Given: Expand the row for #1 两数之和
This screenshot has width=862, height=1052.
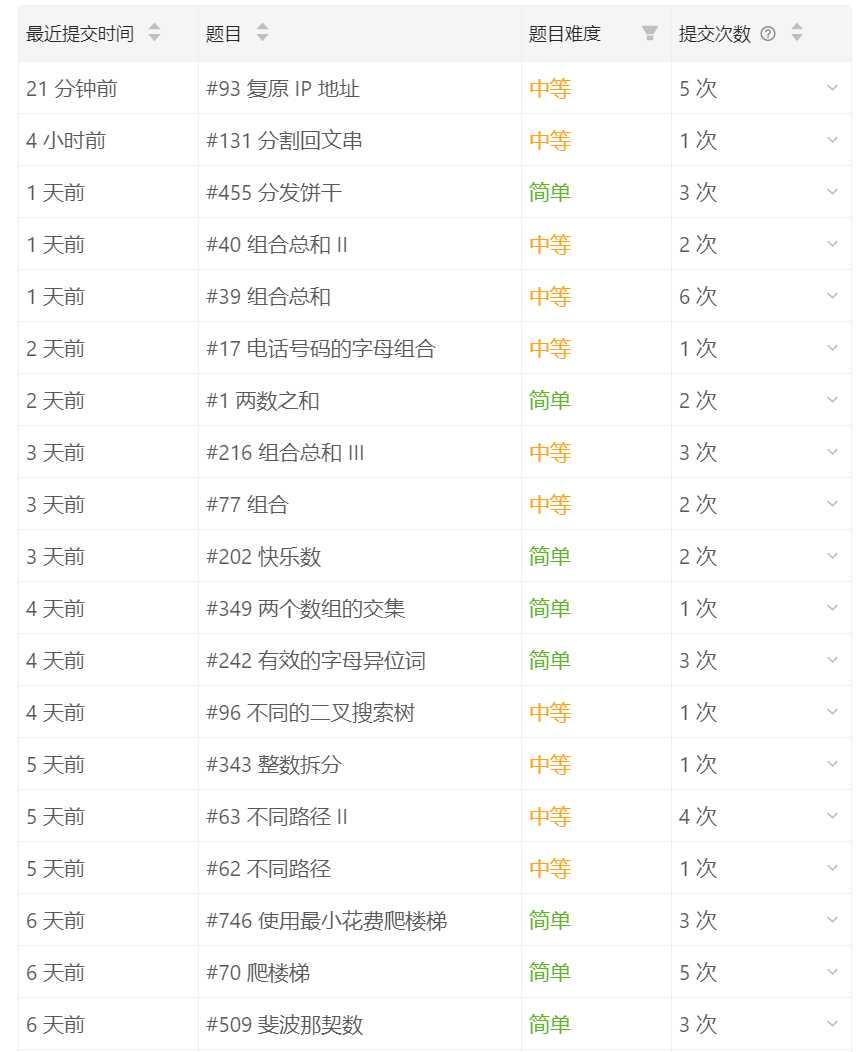Looking at the screenshot, I should 832,401.
